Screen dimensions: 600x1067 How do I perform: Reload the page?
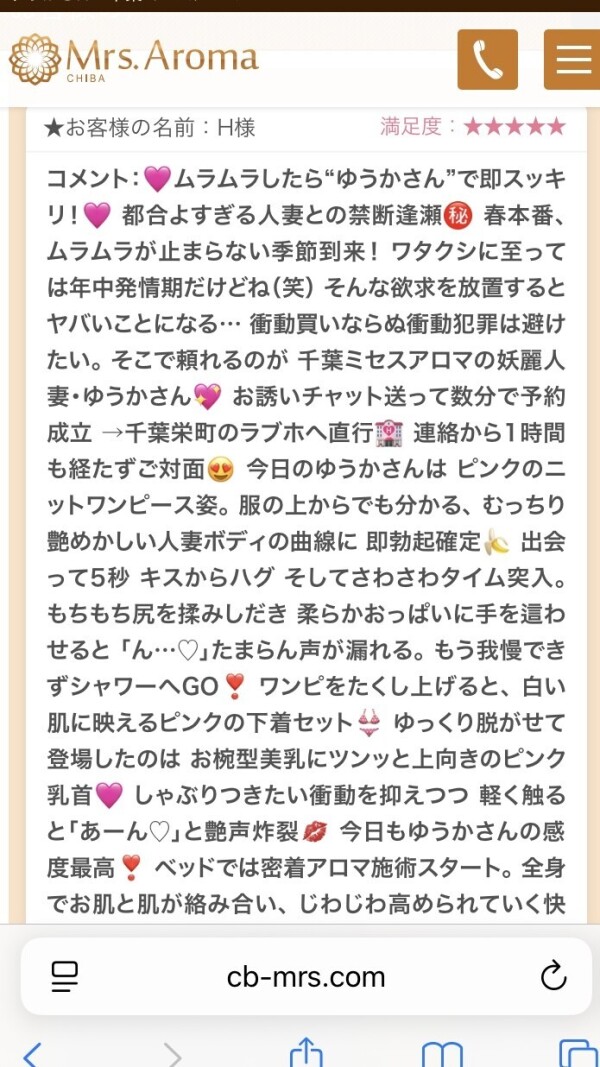click(x=553, y=976)
